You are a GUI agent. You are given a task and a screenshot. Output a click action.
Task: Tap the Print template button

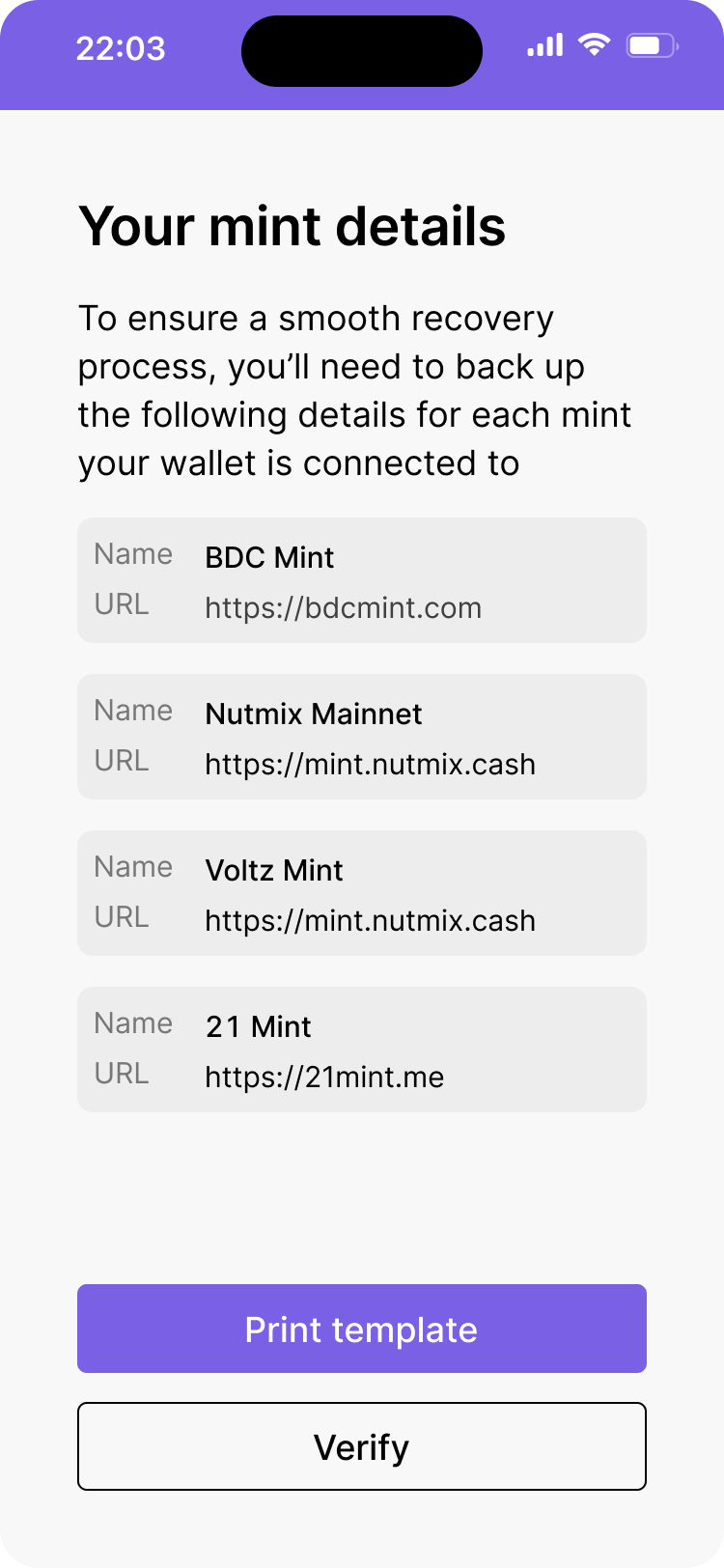[x=361, y=1329]
